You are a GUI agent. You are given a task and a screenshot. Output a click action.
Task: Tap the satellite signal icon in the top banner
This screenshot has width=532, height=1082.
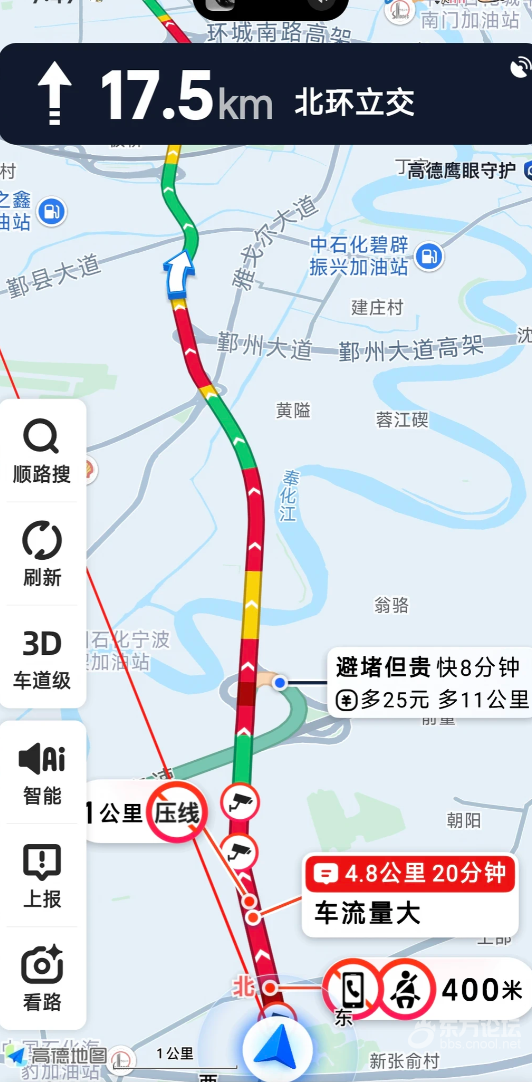click(x=521, y=67)
